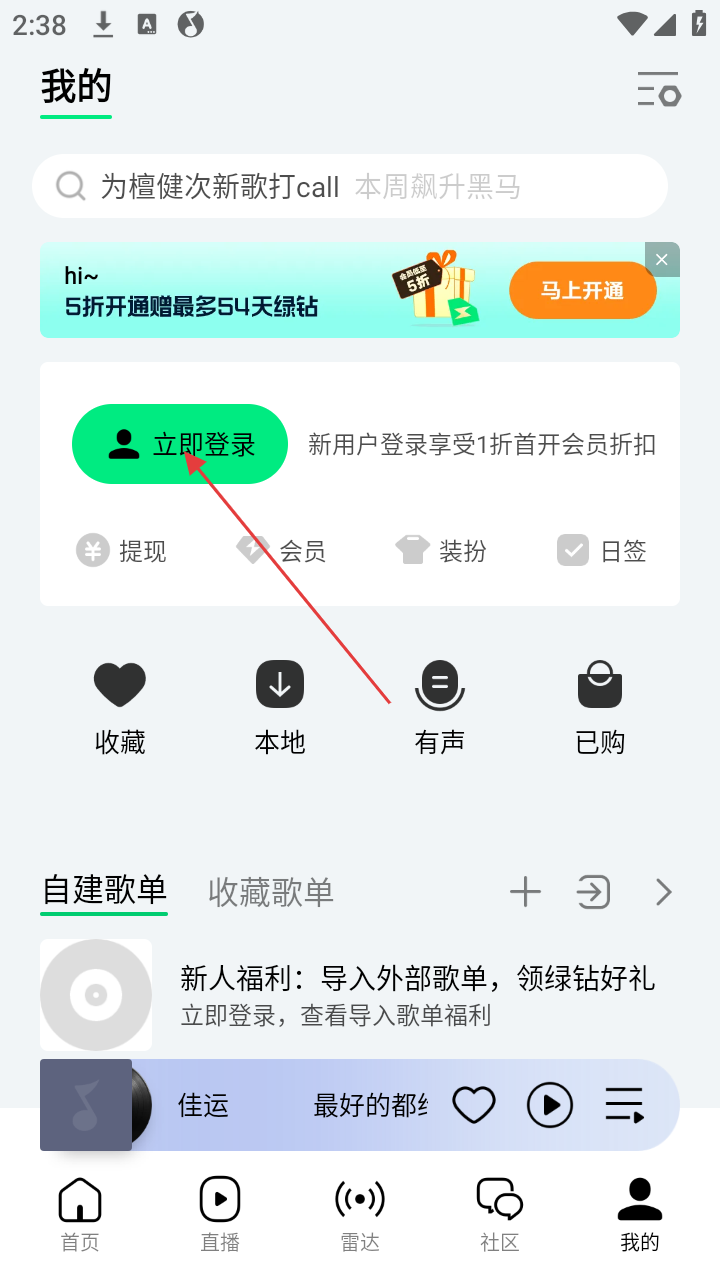Tap the 立即登录 button
The width and height of the screenshot is (720, 1280).
click(x=180, y=444)
